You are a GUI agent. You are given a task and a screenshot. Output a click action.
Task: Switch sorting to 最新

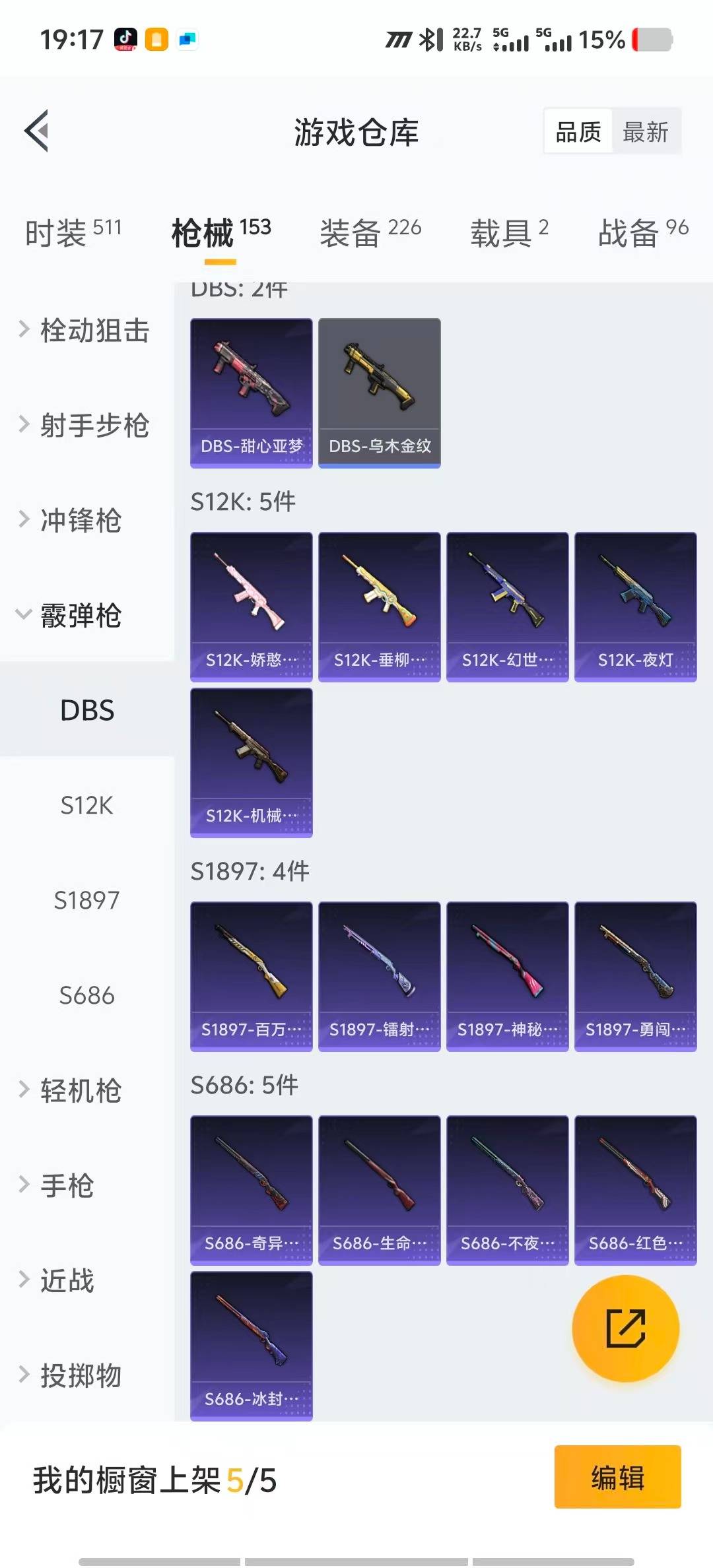click(646, 131)
